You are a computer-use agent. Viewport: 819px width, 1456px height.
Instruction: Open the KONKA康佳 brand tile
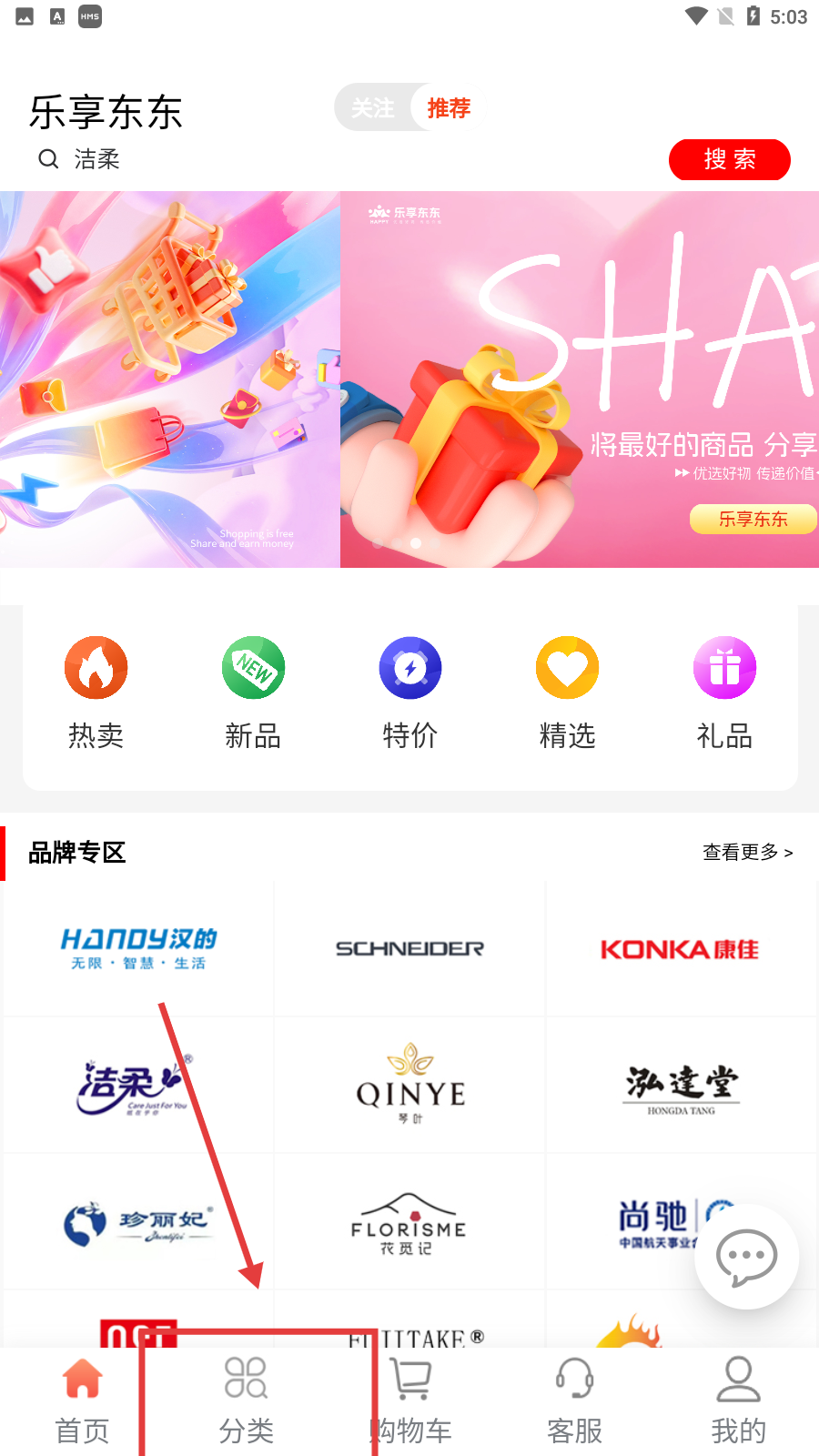[681, 948]
